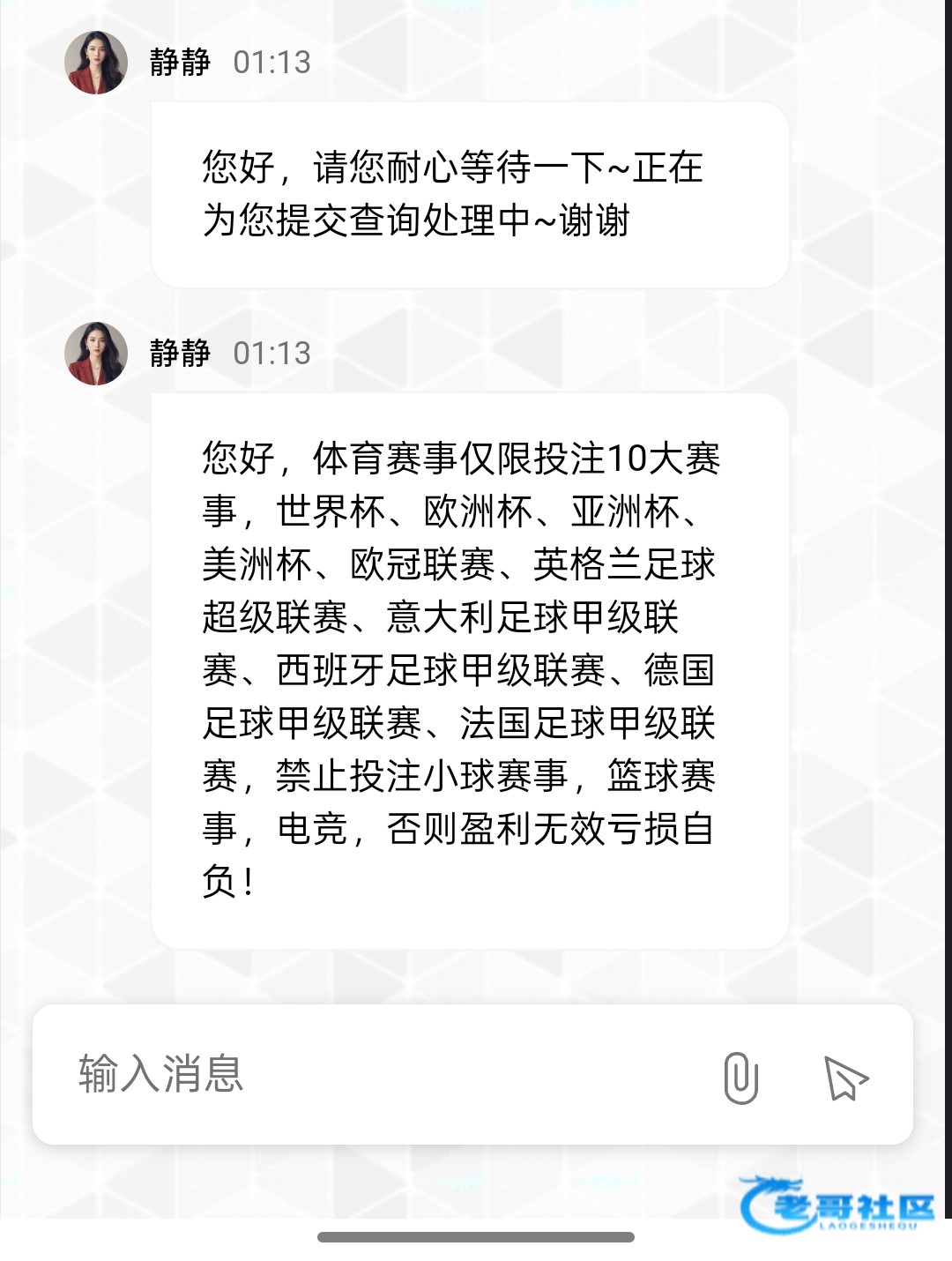This screenshot has width=952, height=1261.
Task: Tap the attachment paperclip icon
Action: pyautogui.click(x=740, y=1077)
